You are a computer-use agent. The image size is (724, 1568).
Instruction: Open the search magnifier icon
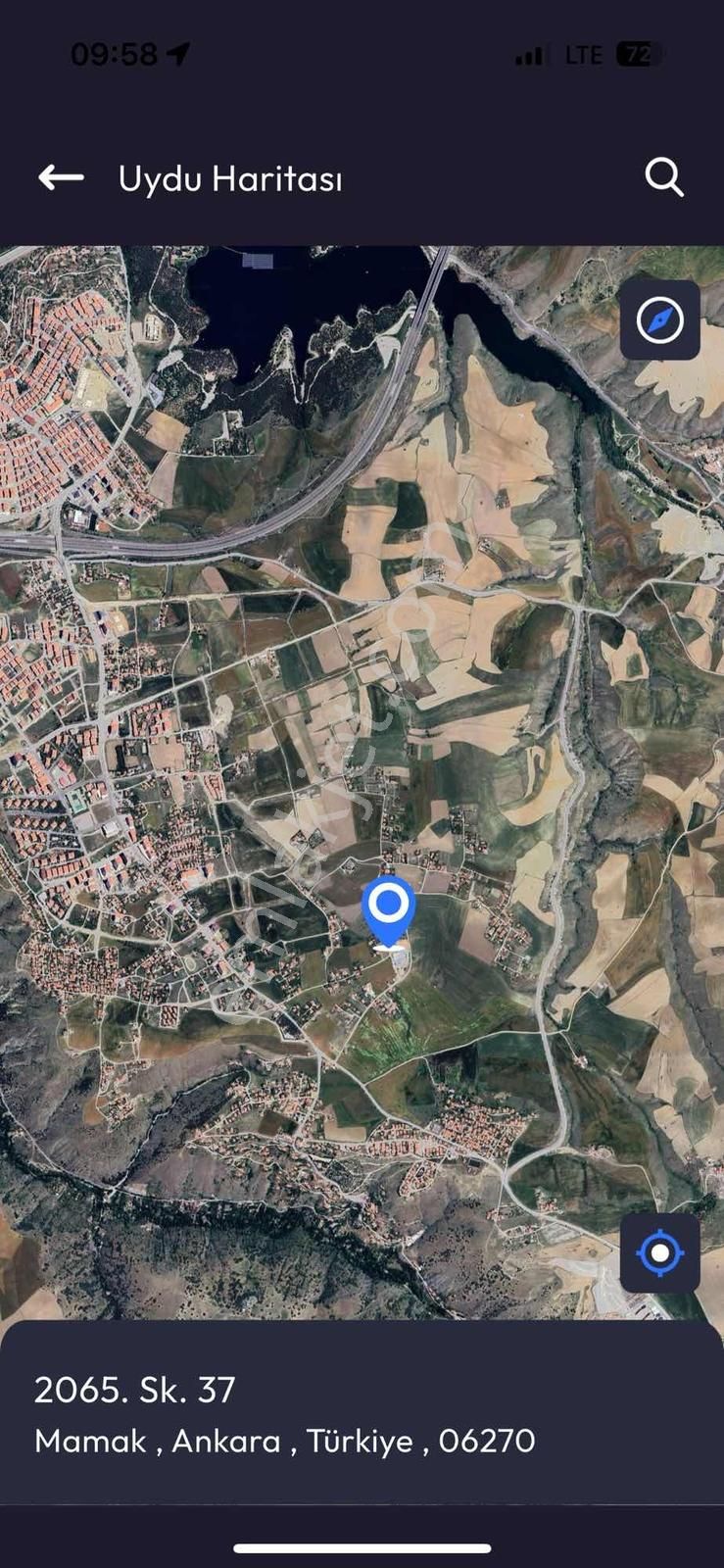point(663,177)
